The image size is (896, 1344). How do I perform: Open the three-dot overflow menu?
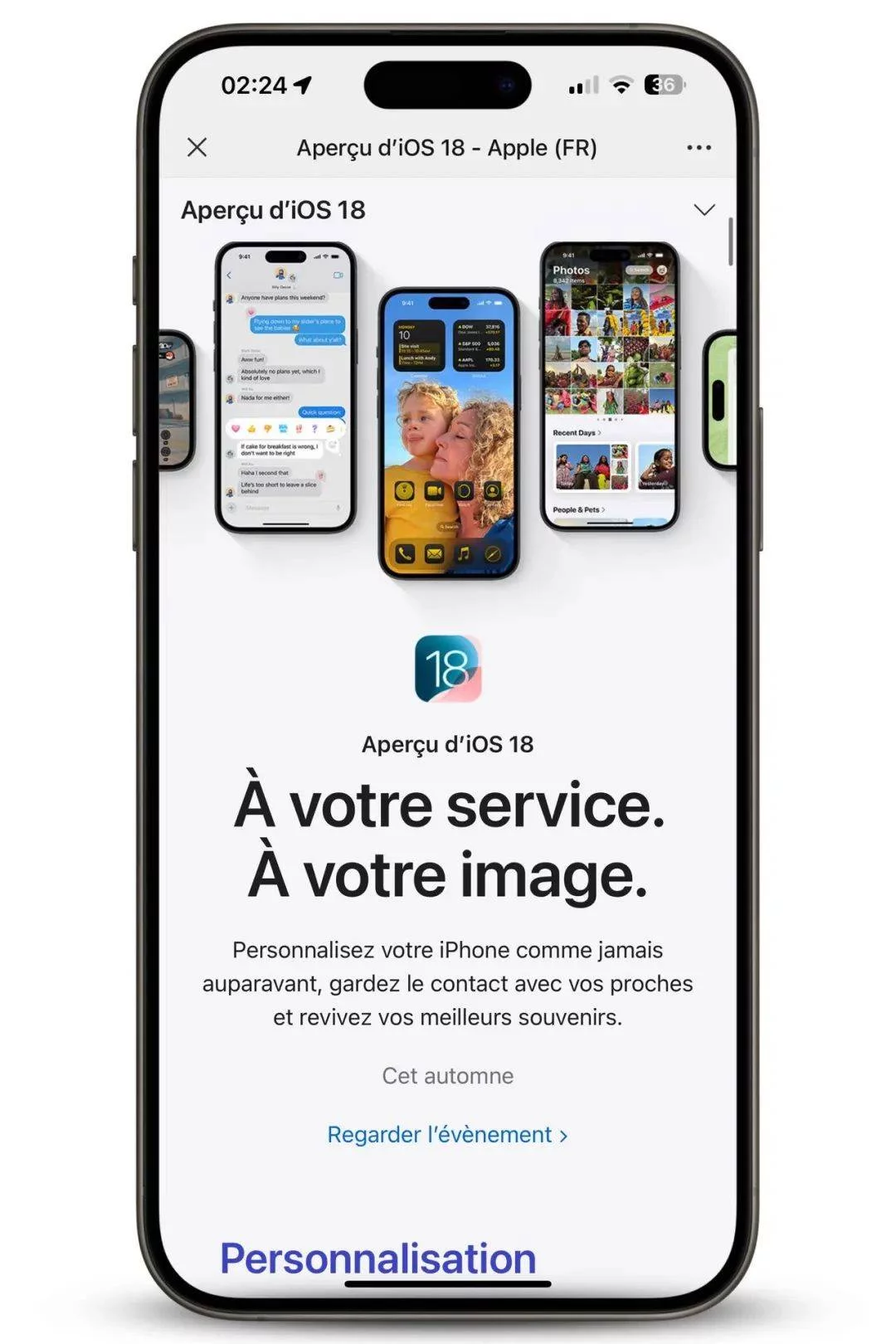[699, 148]
